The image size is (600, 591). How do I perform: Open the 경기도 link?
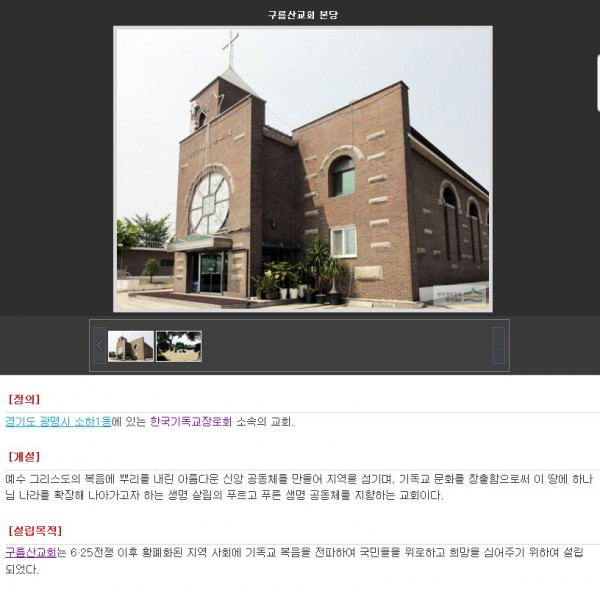20,422
